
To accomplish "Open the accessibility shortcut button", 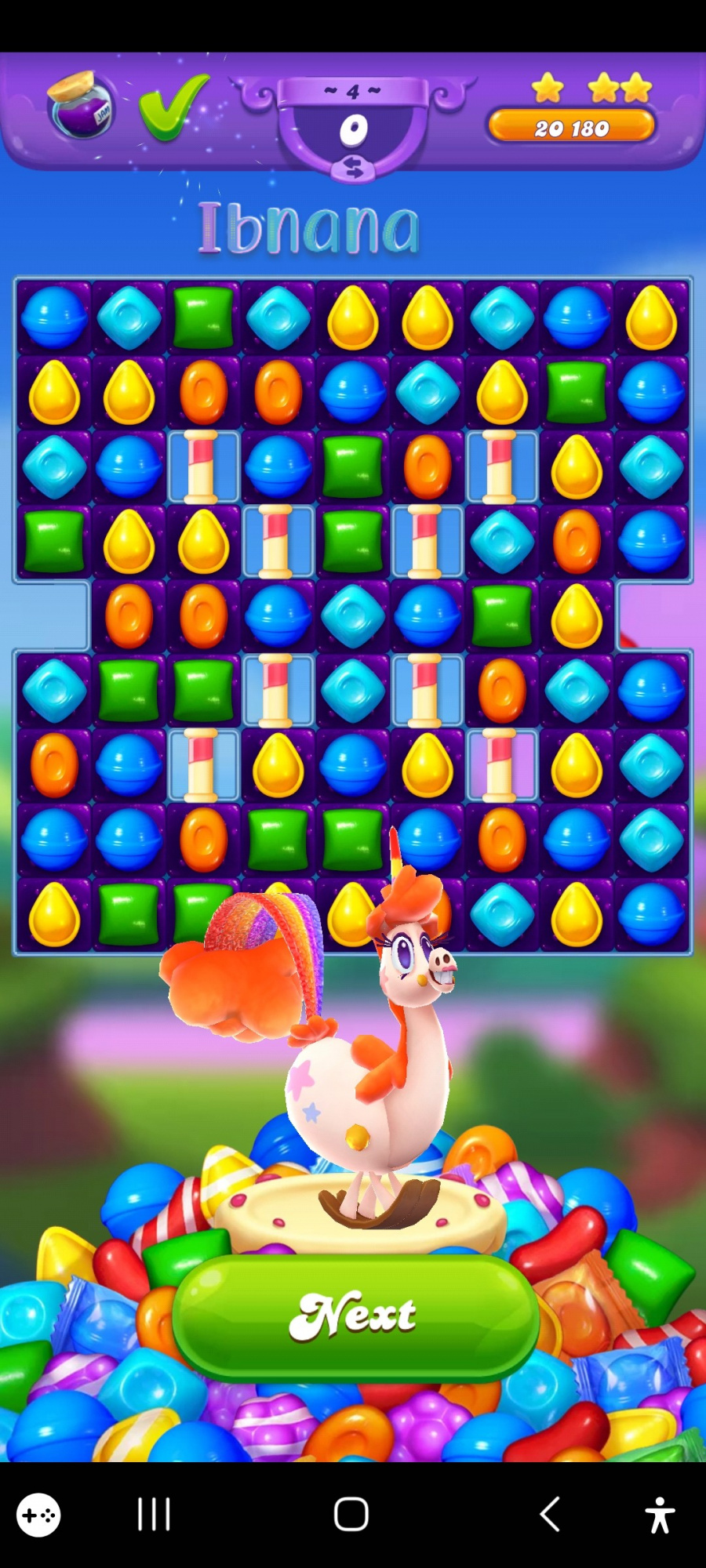I will (660, 1514).
